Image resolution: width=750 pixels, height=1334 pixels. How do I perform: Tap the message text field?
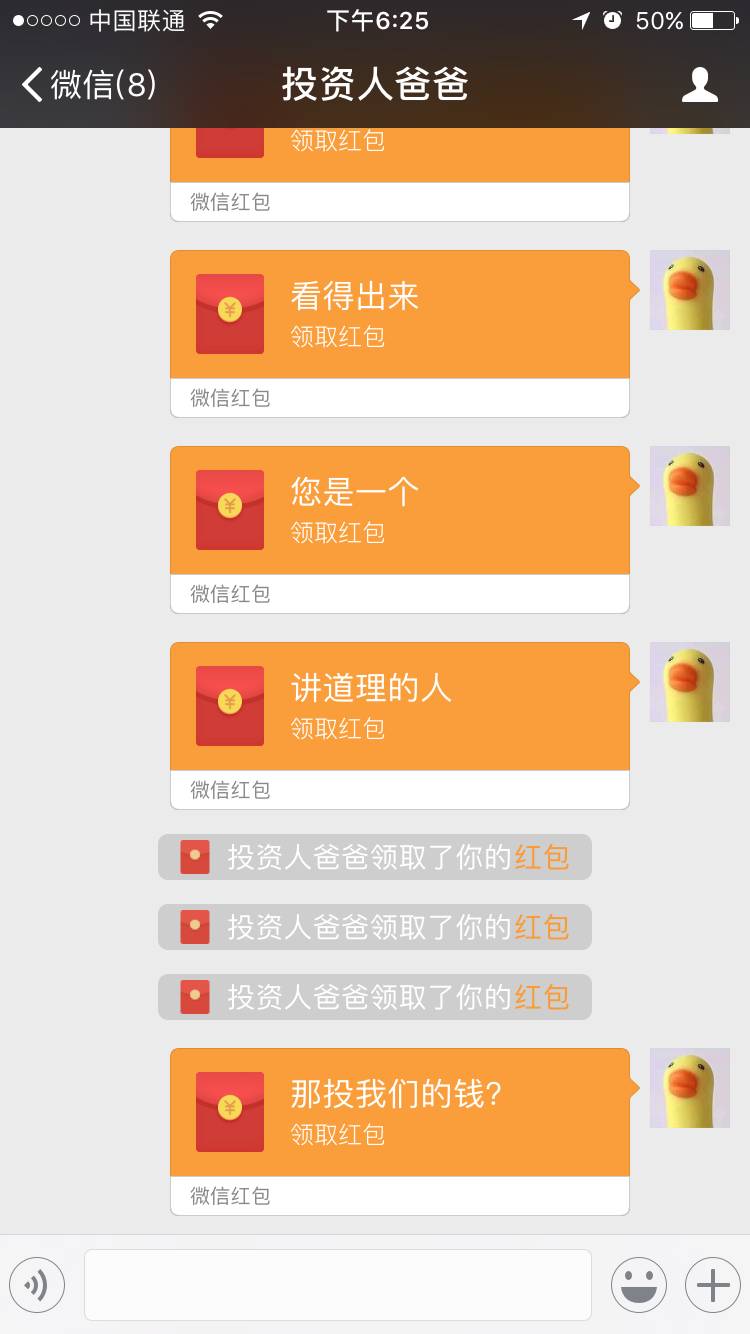click(x=338, y=1285)
